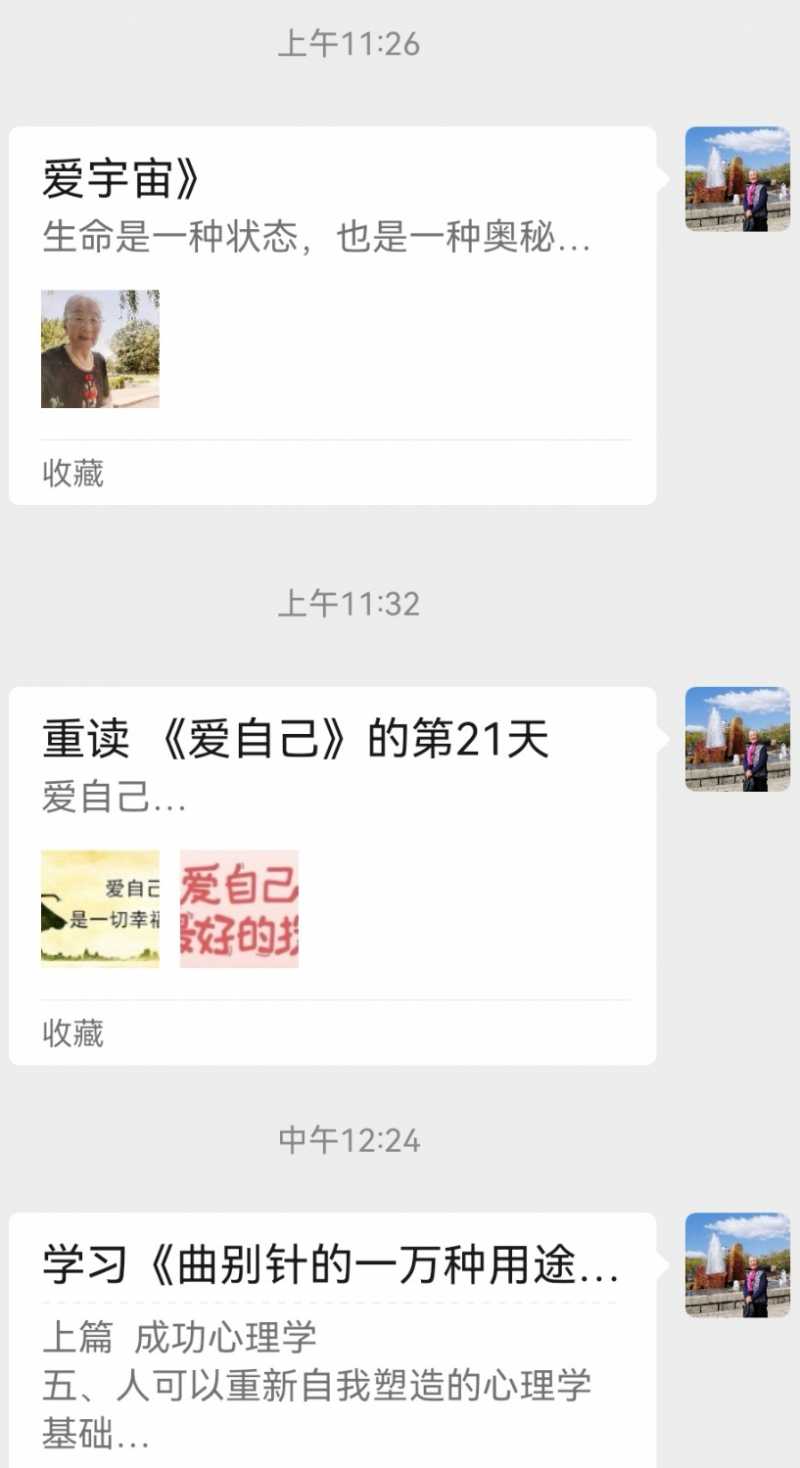This screenshot has width=800, height=1468.
Task: Click the sender avatar beside the 重读《爱自己》 message
Action: click(737, 737)
